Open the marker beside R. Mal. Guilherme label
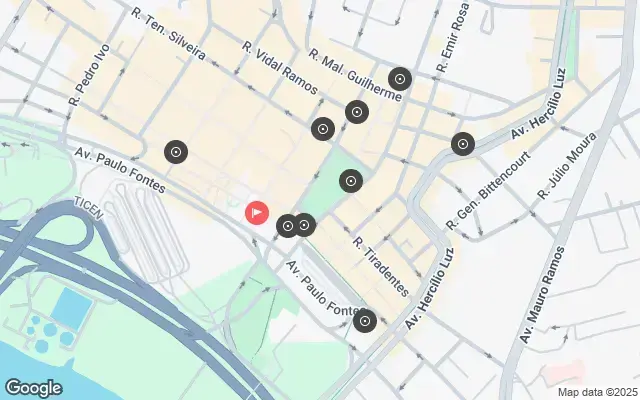This screenshot has height=400, width=640. [400, 79]
